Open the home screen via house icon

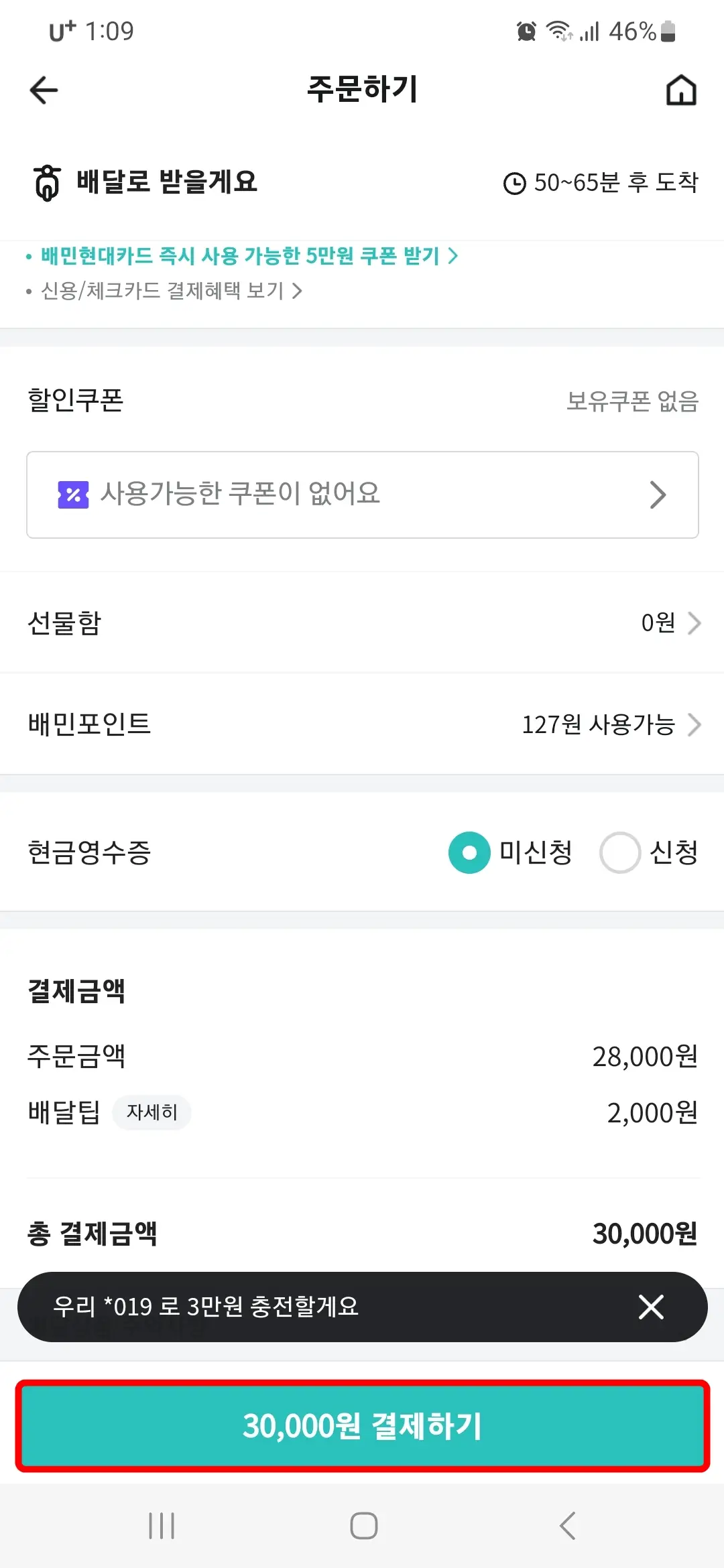tap(680, 90)
